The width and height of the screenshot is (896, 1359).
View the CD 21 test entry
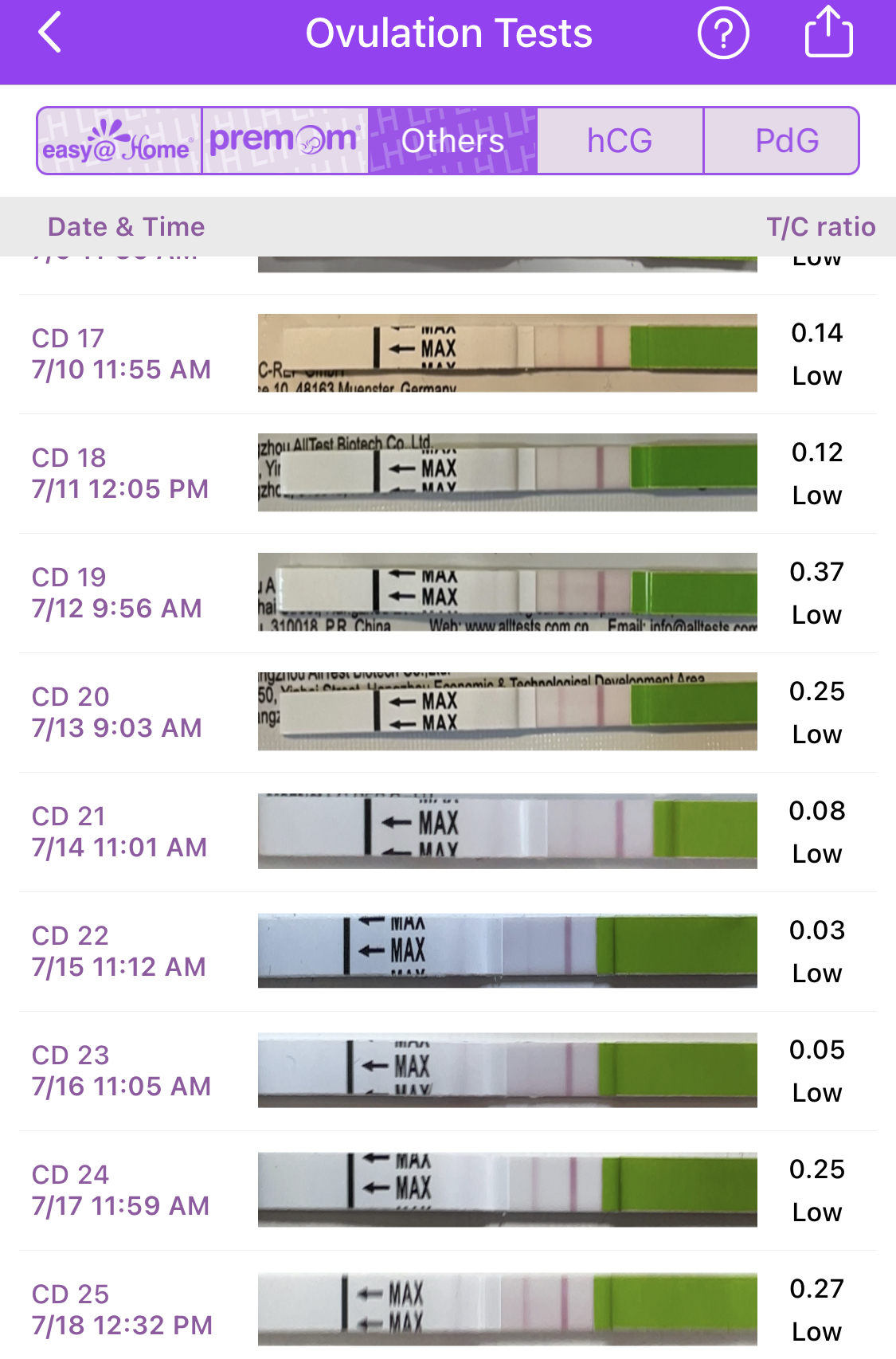click(x=446, y=832)
